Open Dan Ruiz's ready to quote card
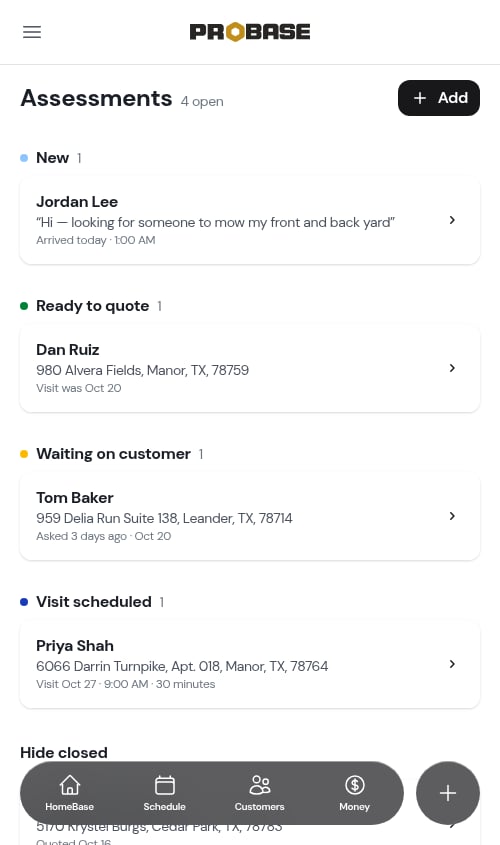This screenshot has height=845, width=500. [x=249, y=368]
